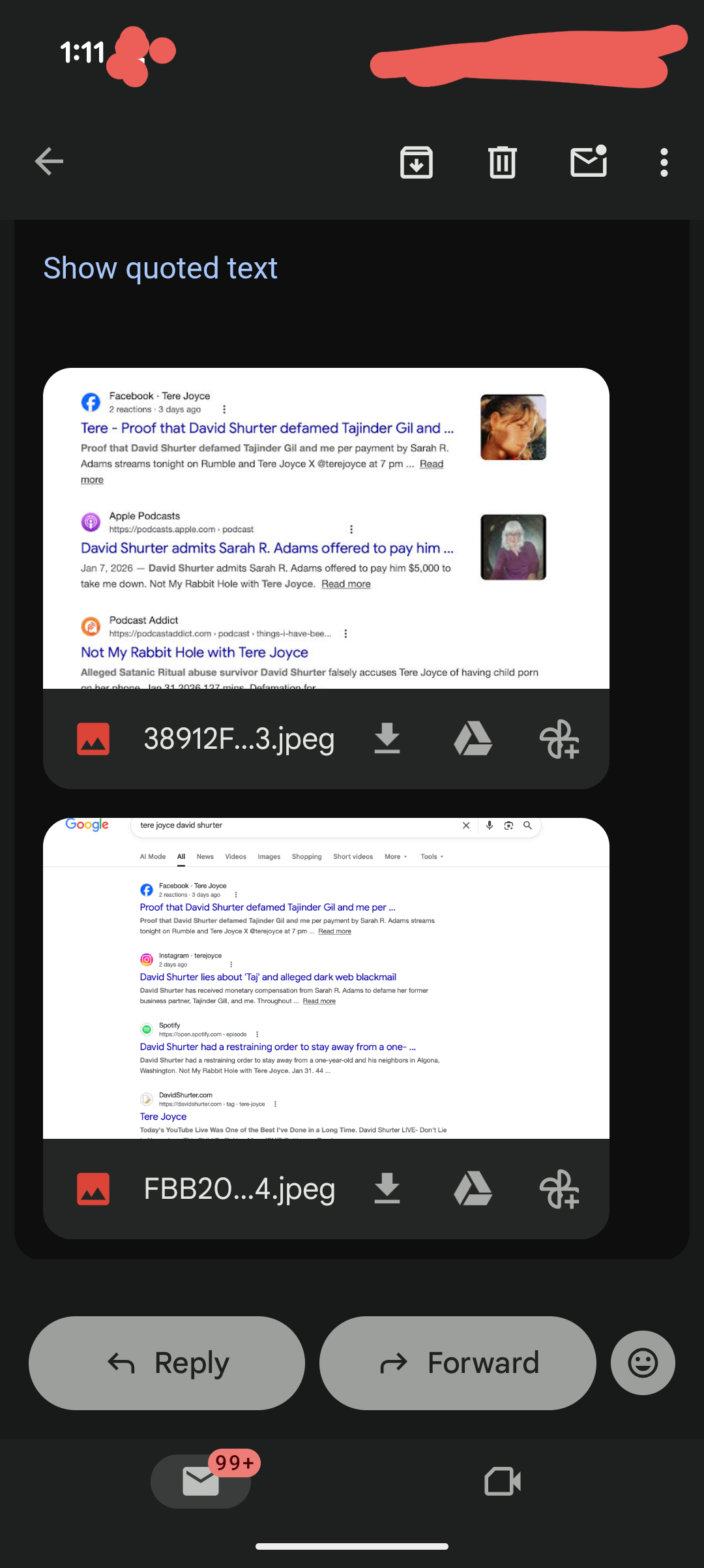Image resolution: width=704 pixels, height=1568 pixels.
Task: Forward this email
Action: pyautogui.click(x=458, y=1363)
